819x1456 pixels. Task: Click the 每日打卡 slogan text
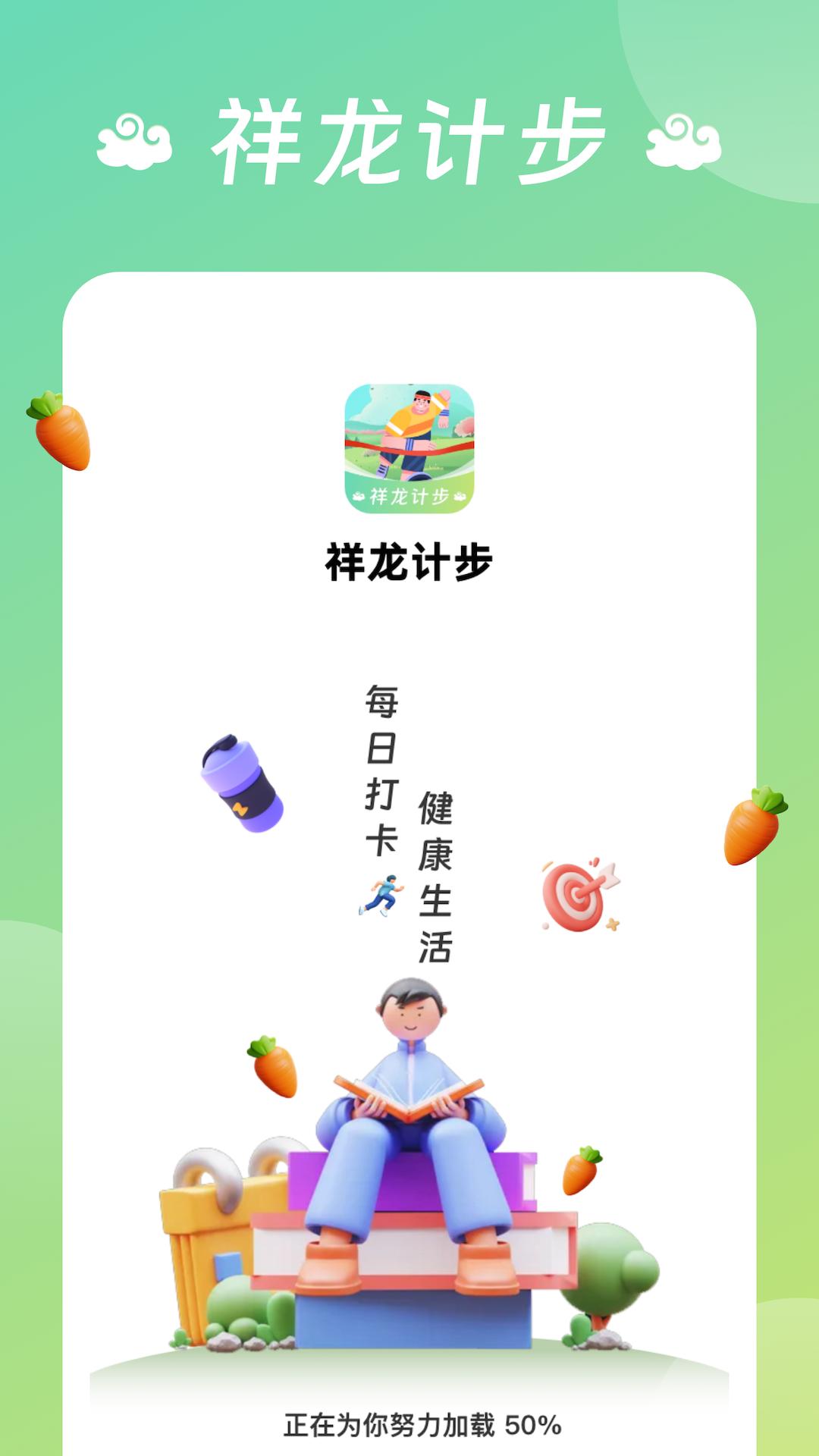click(x=383, y=766)
